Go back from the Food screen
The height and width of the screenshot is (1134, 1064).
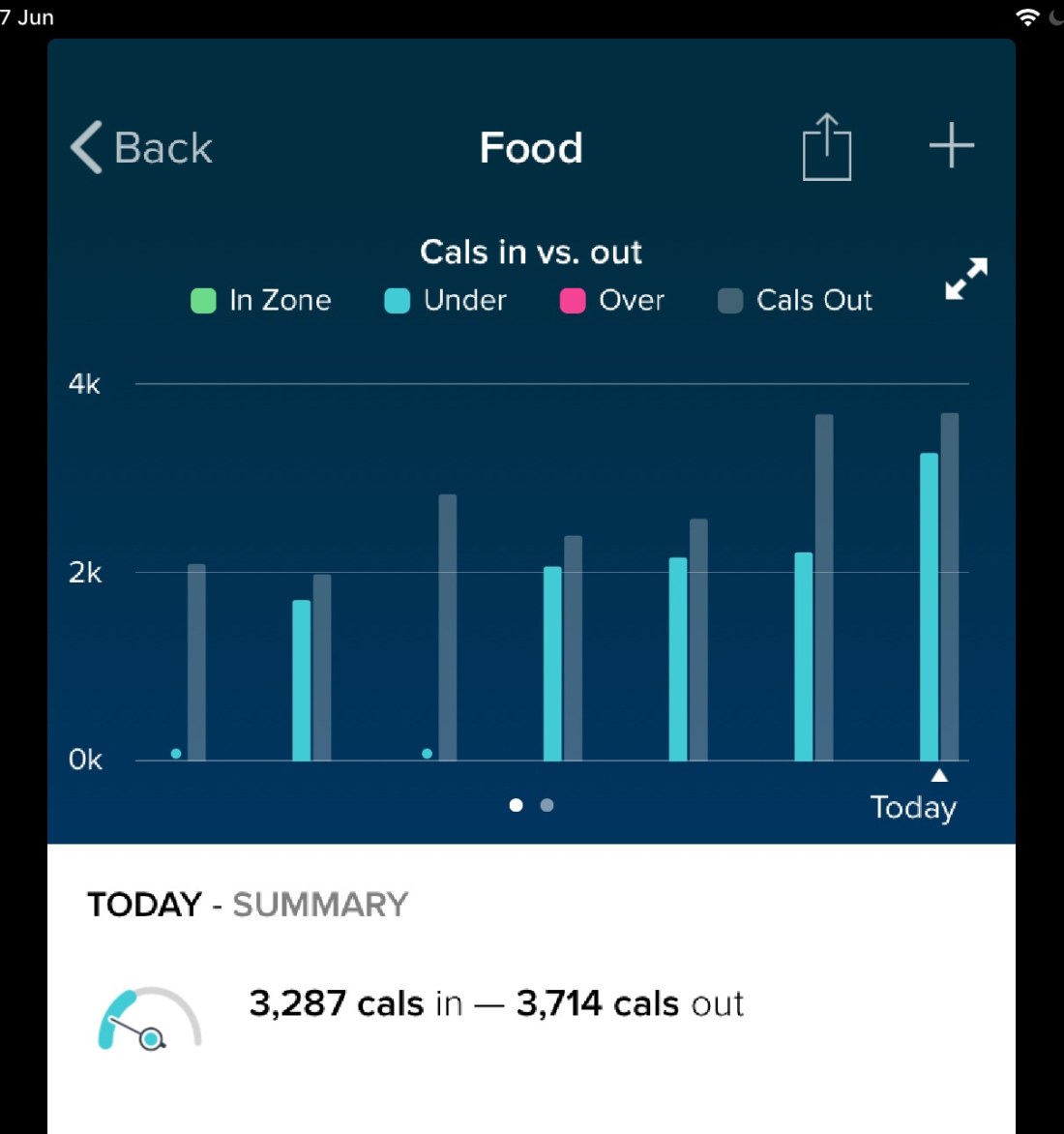click(x=141, y=148)
